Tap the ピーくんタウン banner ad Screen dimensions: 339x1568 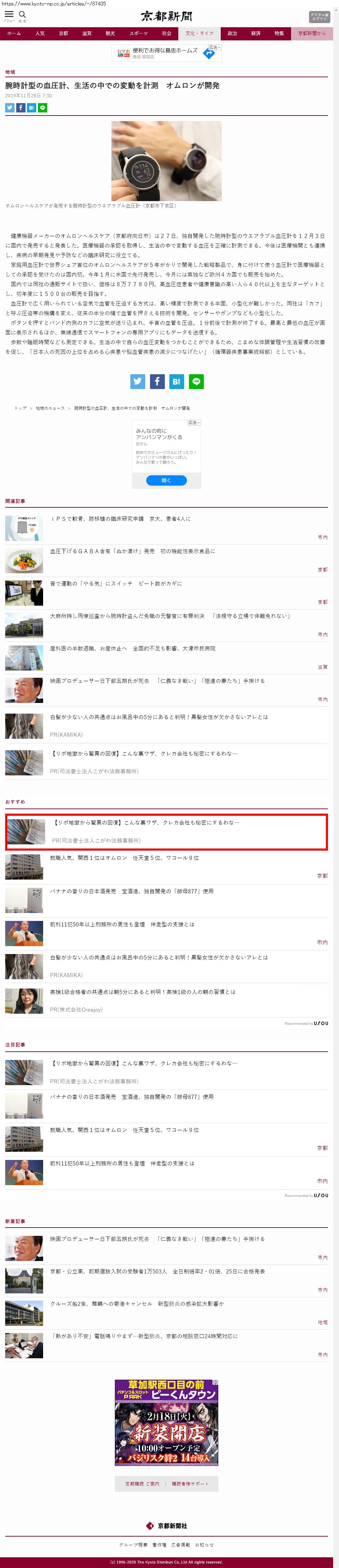[x=166, y=1422]
